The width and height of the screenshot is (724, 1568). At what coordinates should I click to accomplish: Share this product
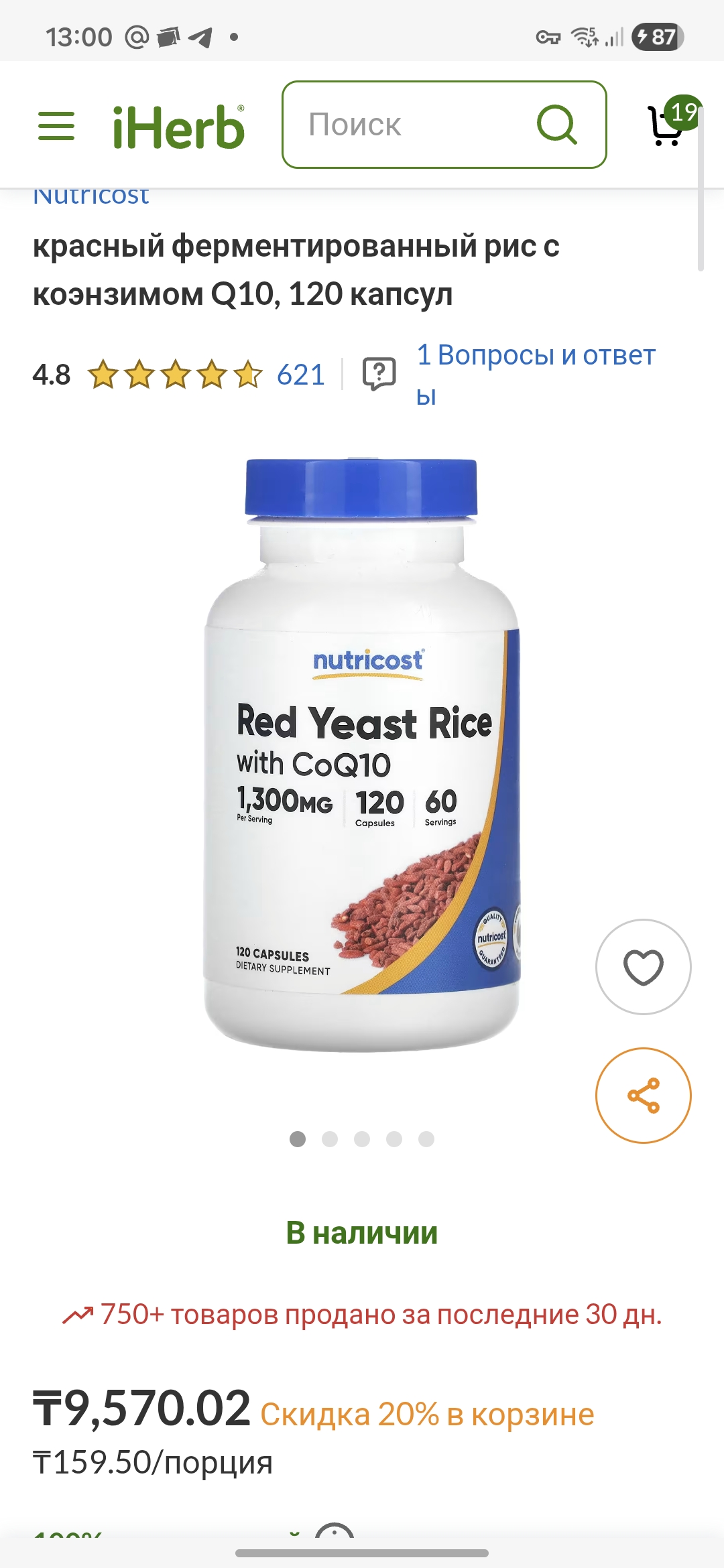click(x=643, y=1096)
